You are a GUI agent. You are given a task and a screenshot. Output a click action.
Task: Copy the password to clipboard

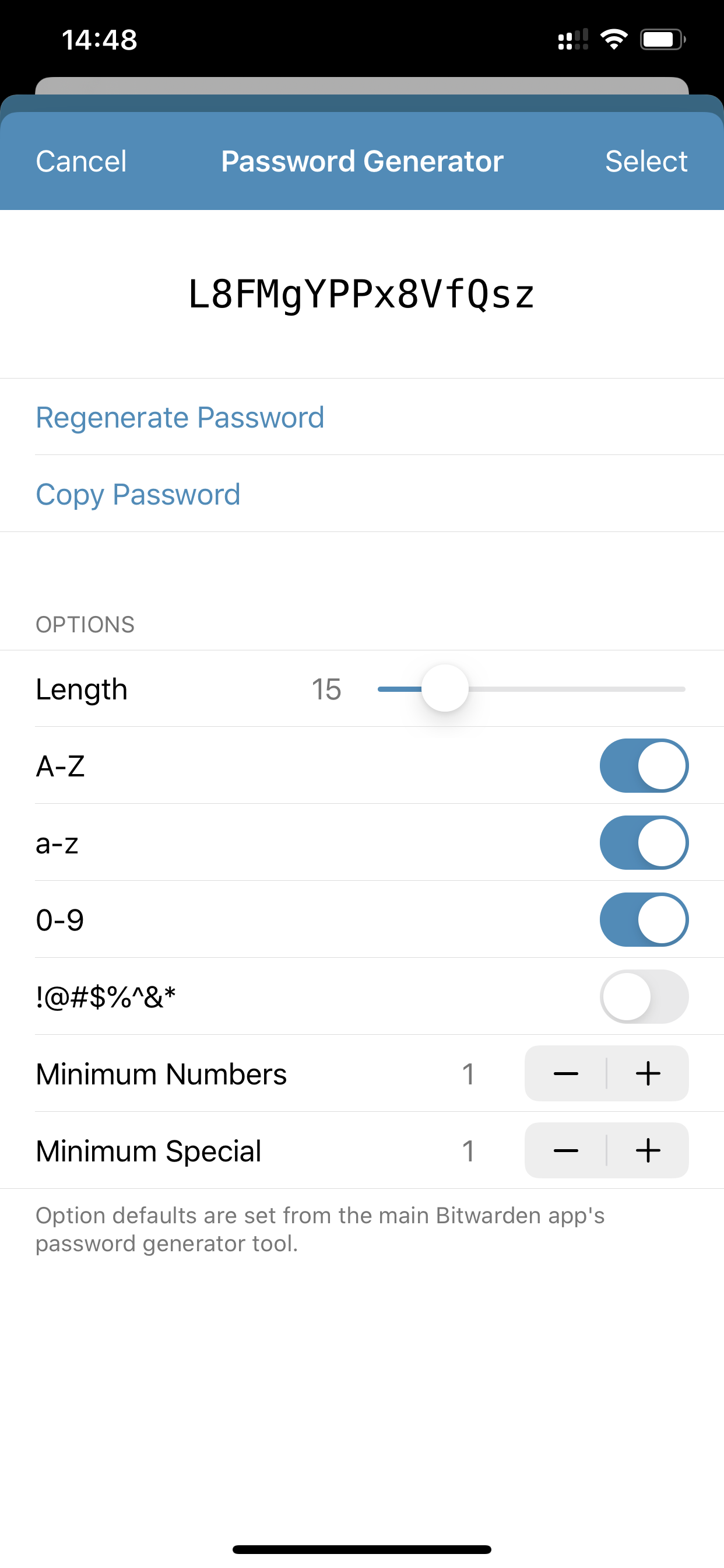point(138,494)
